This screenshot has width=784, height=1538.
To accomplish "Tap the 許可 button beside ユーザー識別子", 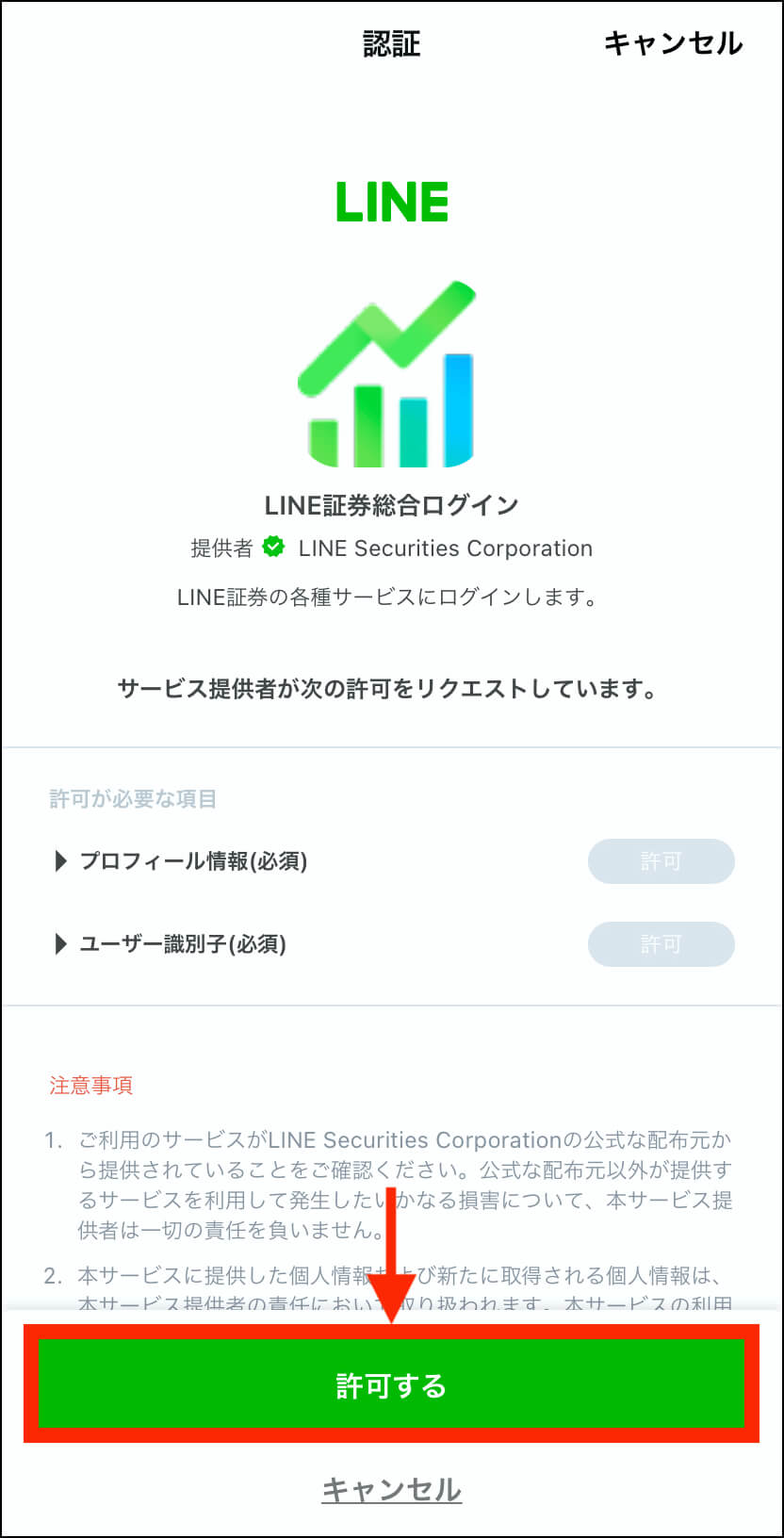I will (x=661, y=944).
